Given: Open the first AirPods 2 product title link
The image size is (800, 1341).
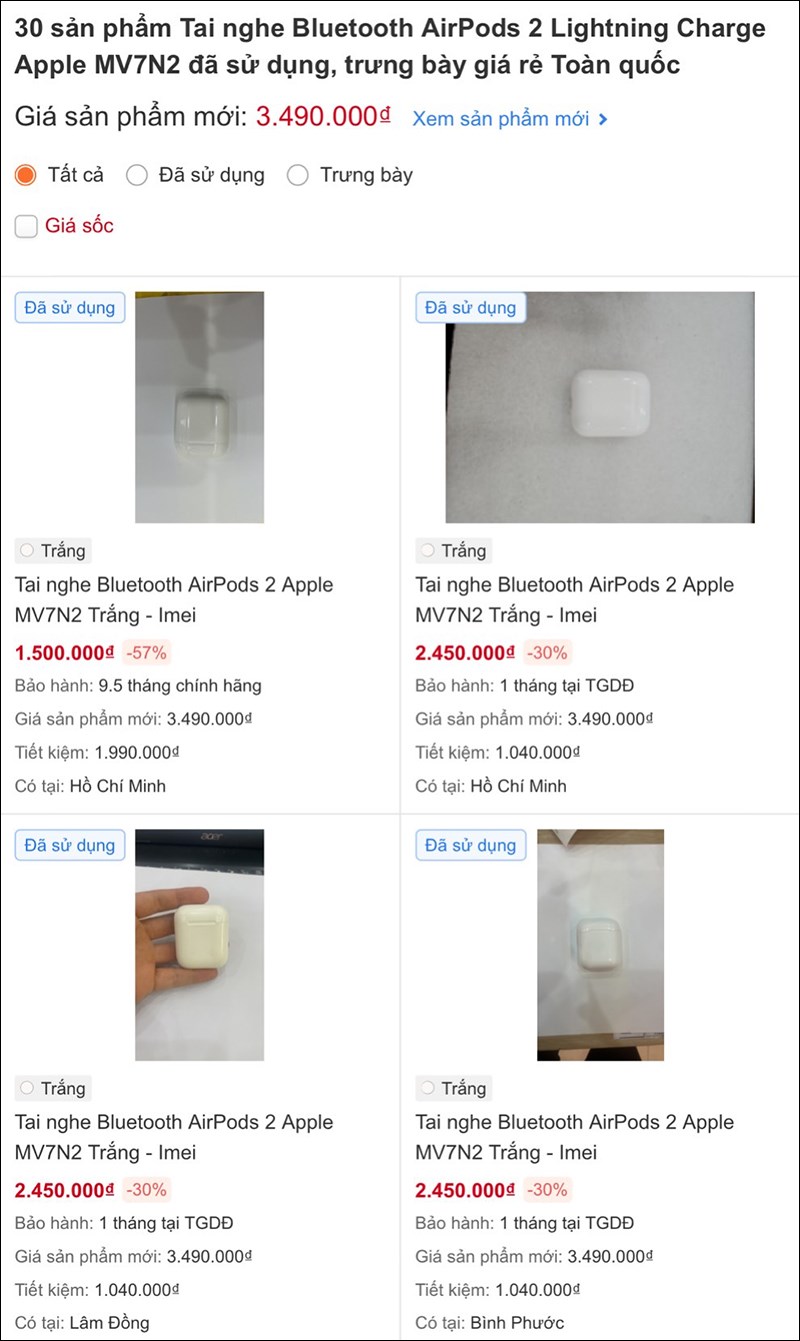Looking at the screenshot, I should (x=173, y=598).
